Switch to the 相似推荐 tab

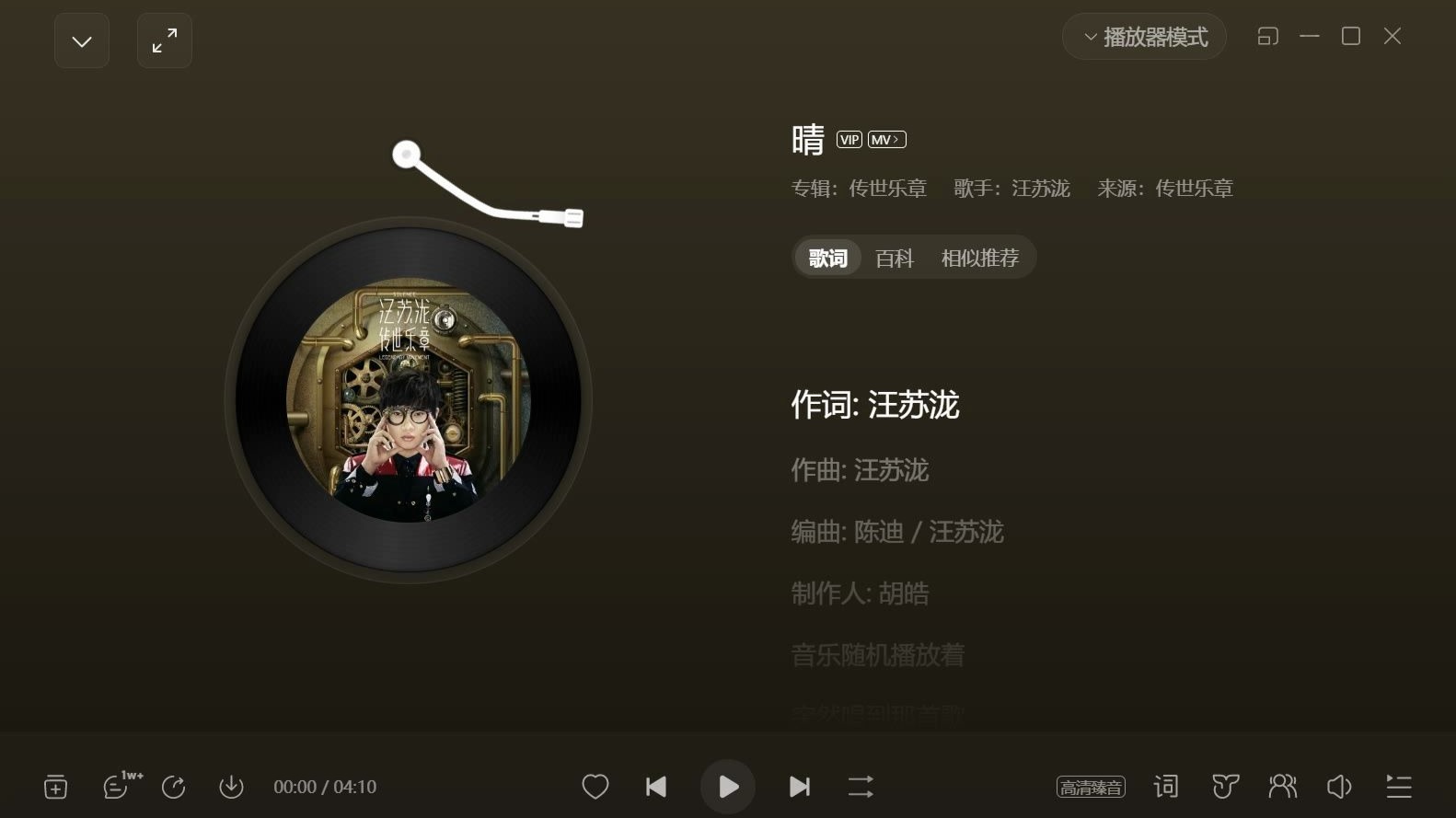click(x=979, y=259)
